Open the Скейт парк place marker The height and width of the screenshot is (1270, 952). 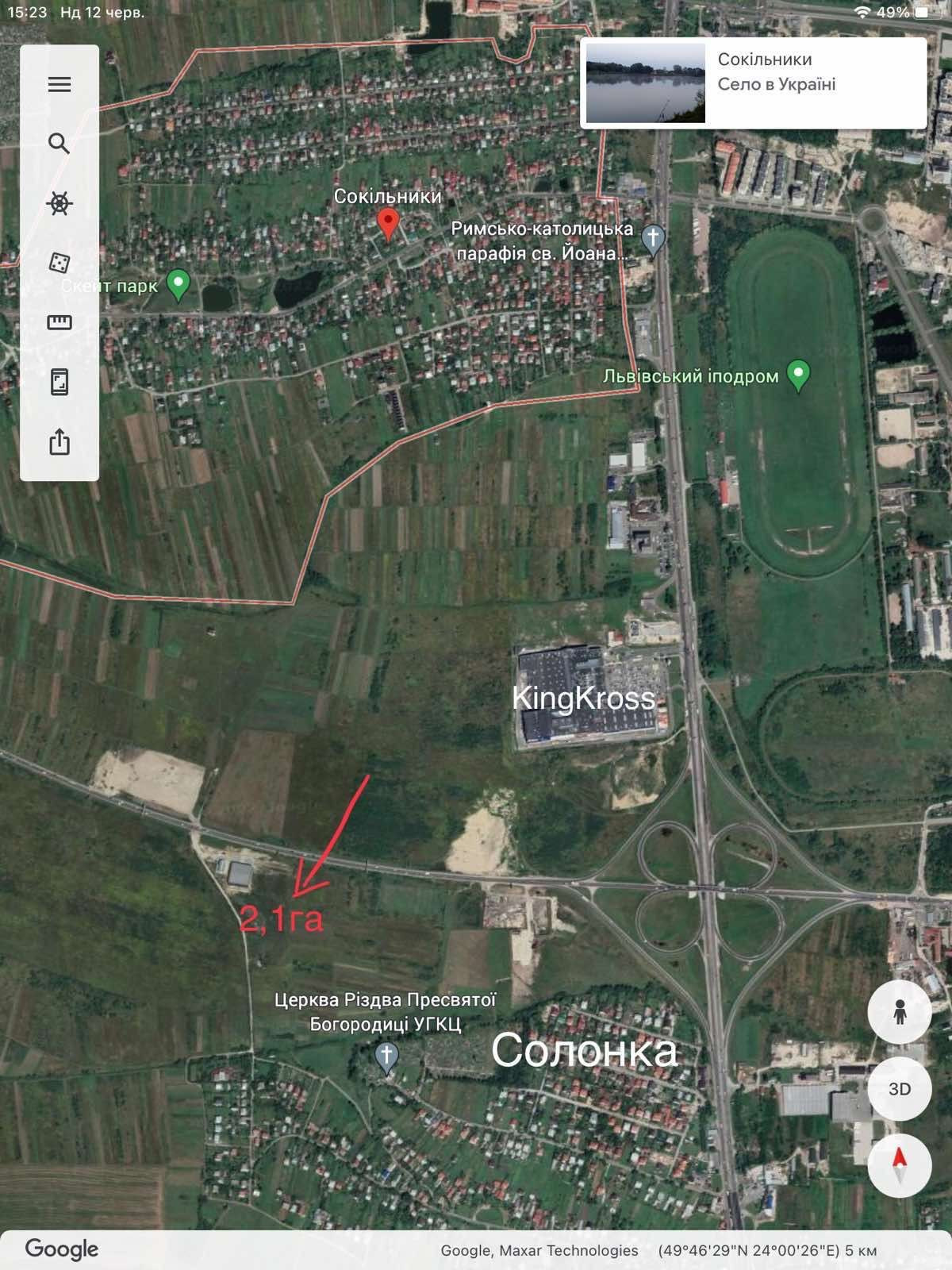click(178, 284)
